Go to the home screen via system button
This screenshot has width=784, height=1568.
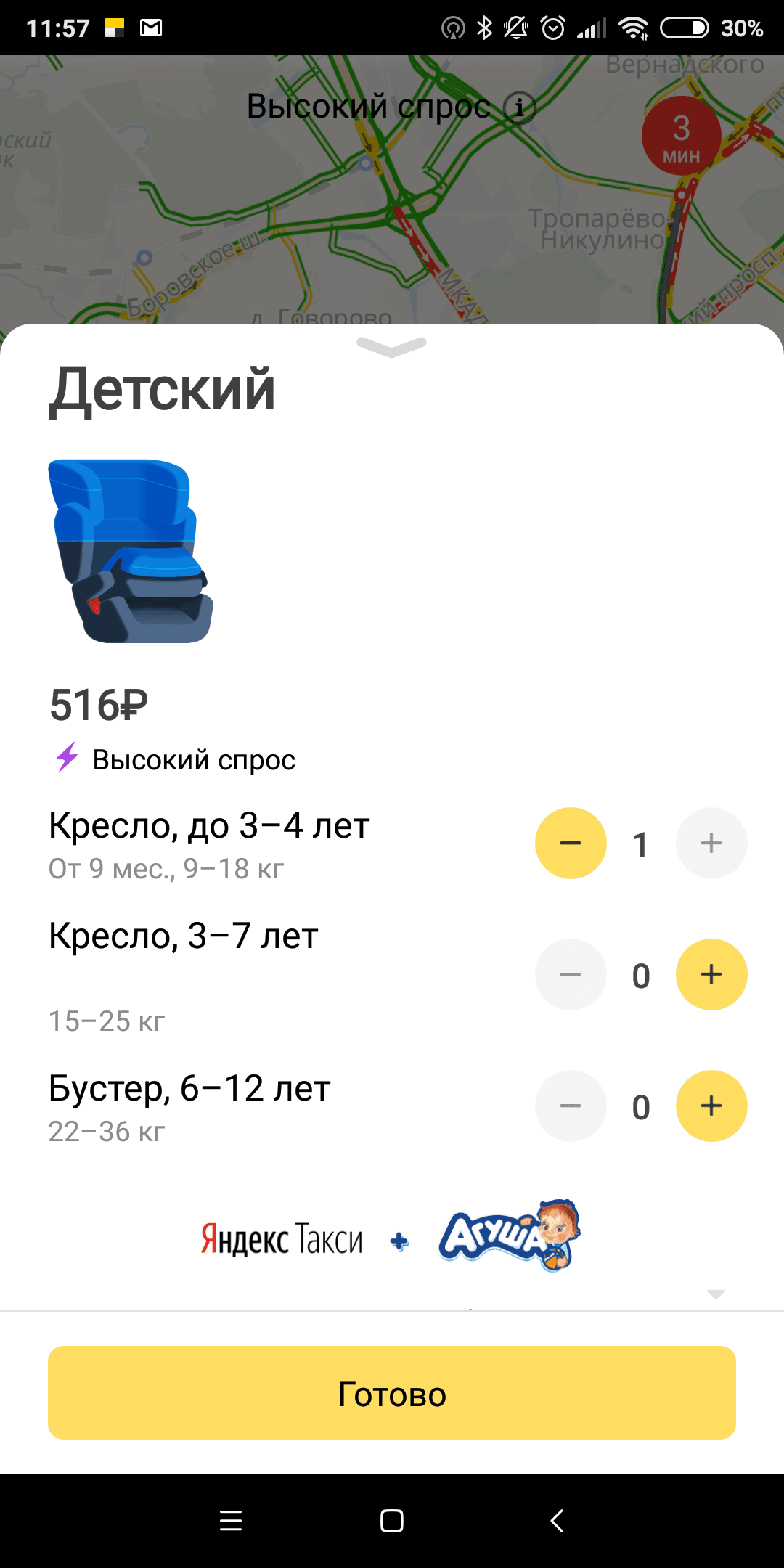pos(392,1520)
